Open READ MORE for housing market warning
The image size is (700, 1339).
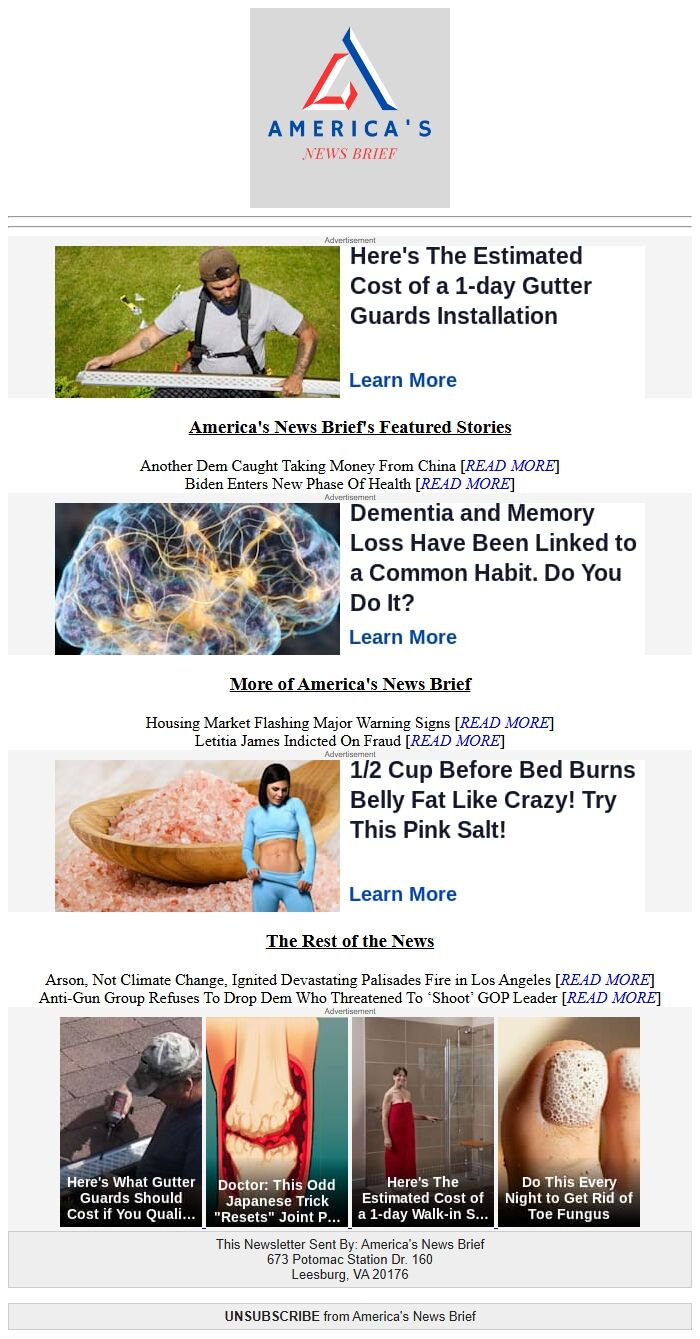click(503, 723)
